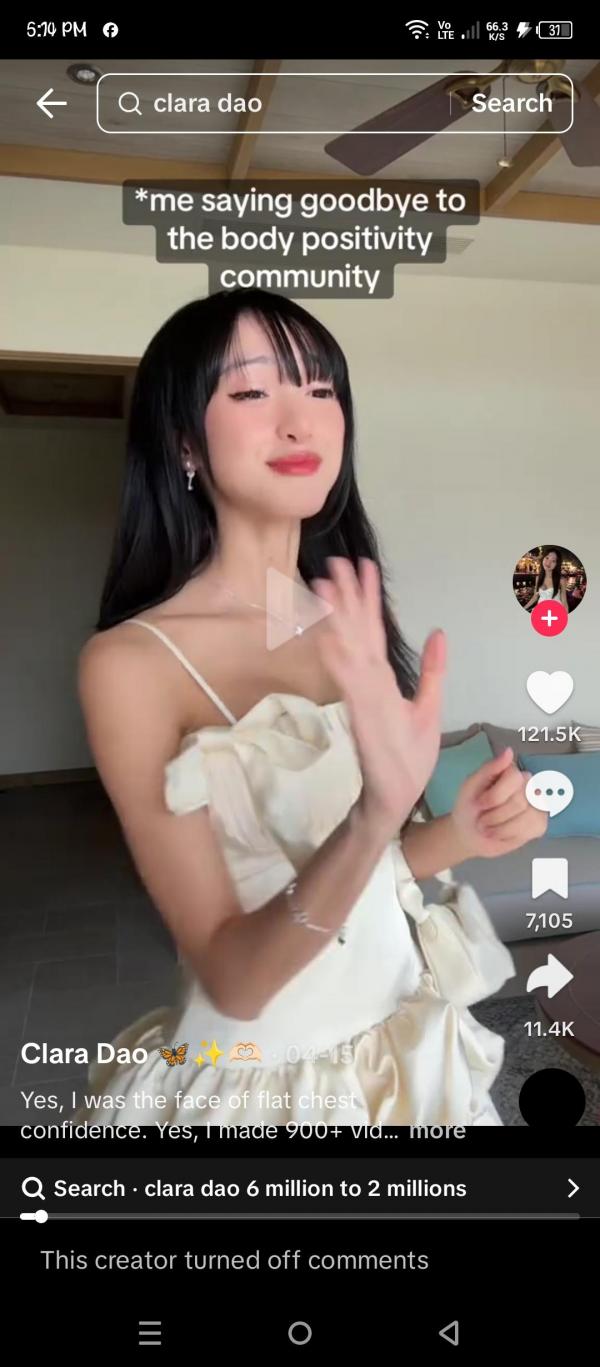Share this video
Viewport: 600px width, 1367px height.
pyautogui.click(x=549, y=977)
